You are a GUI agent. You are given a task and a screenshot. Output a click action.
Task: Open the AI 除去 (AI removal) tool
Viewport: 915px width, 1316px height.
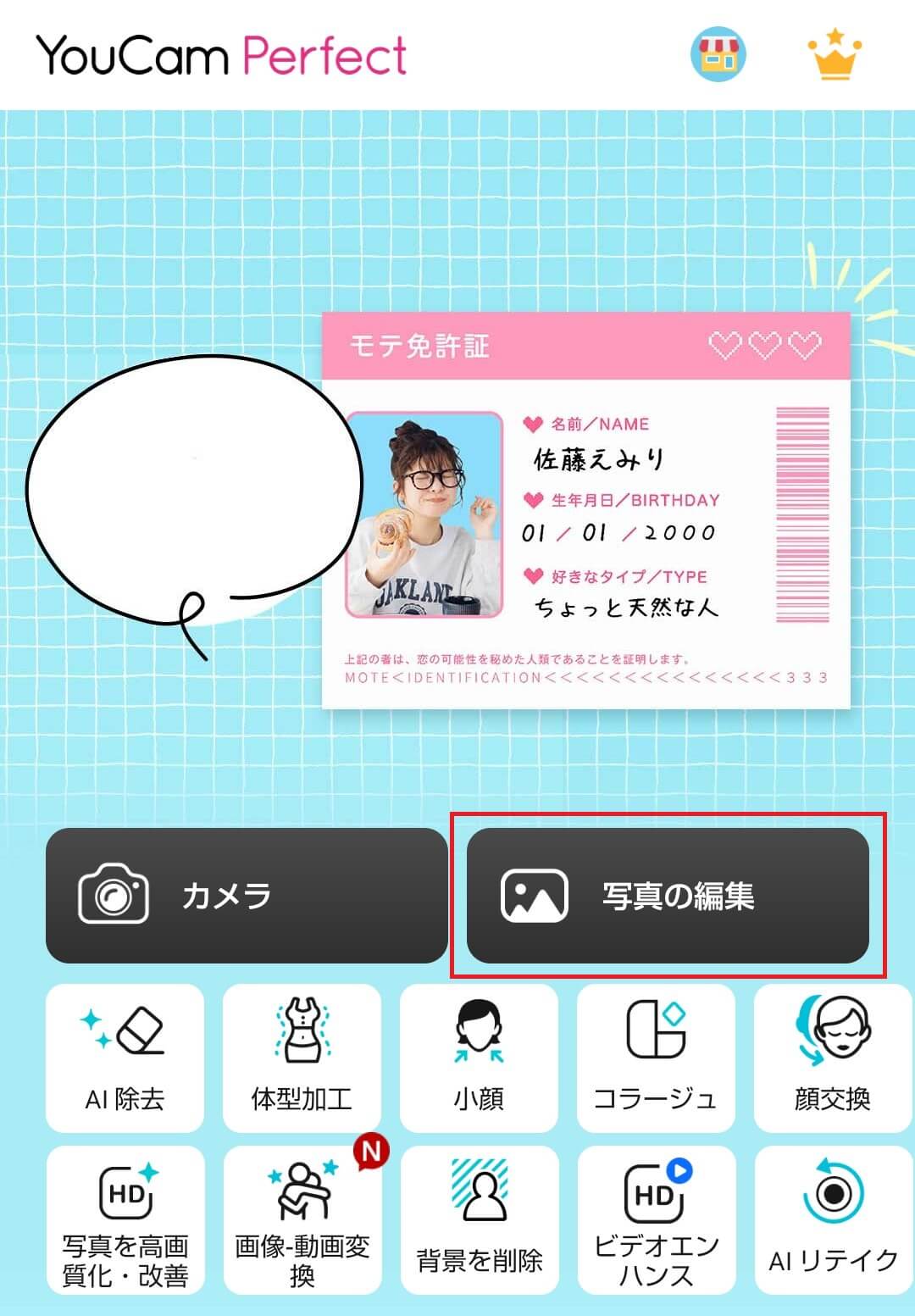pos(125,1058)
